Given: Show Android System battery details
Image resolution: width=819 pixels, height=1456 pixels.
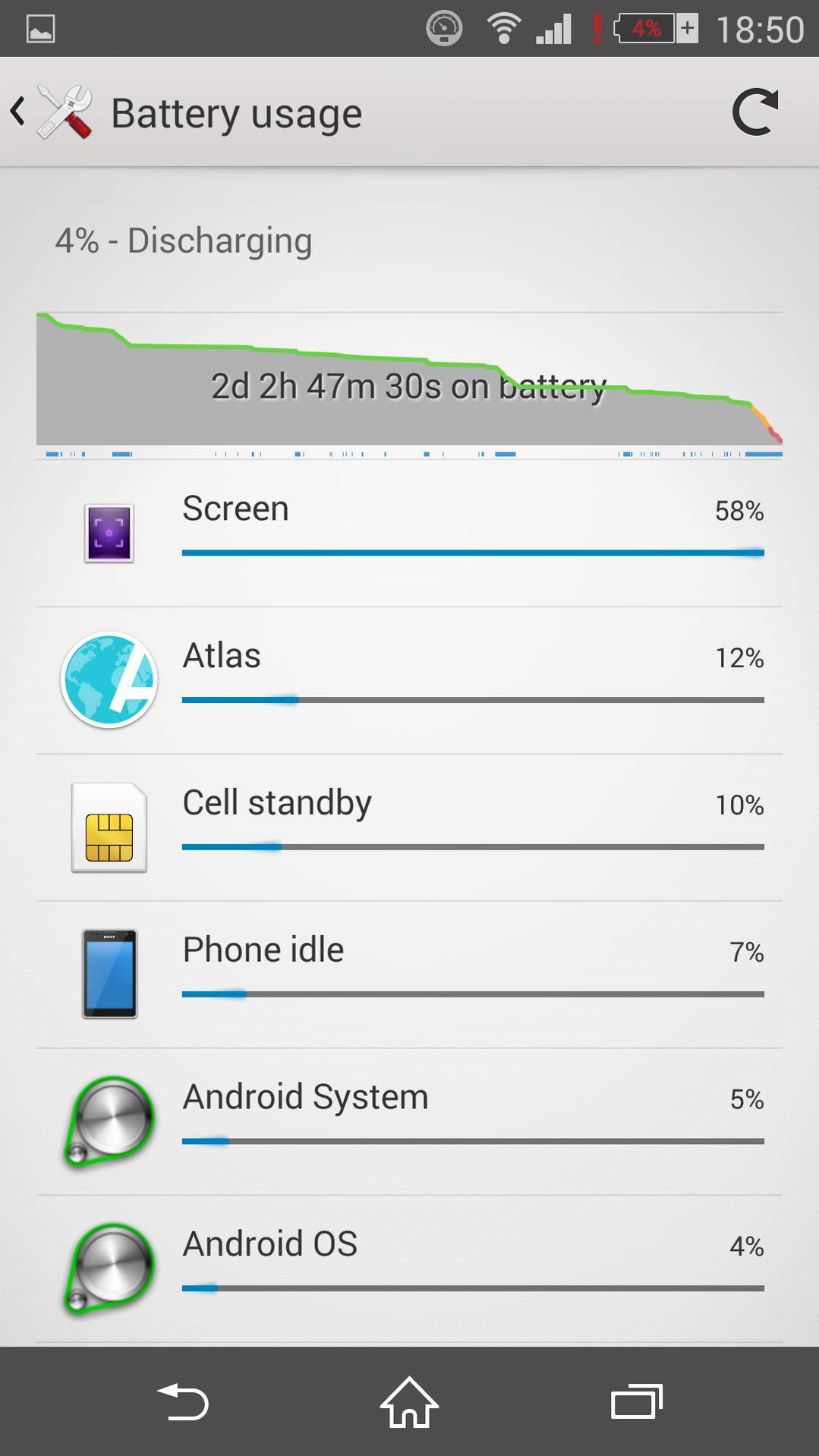Looking at the screenshot, I should click(409, 1121).
